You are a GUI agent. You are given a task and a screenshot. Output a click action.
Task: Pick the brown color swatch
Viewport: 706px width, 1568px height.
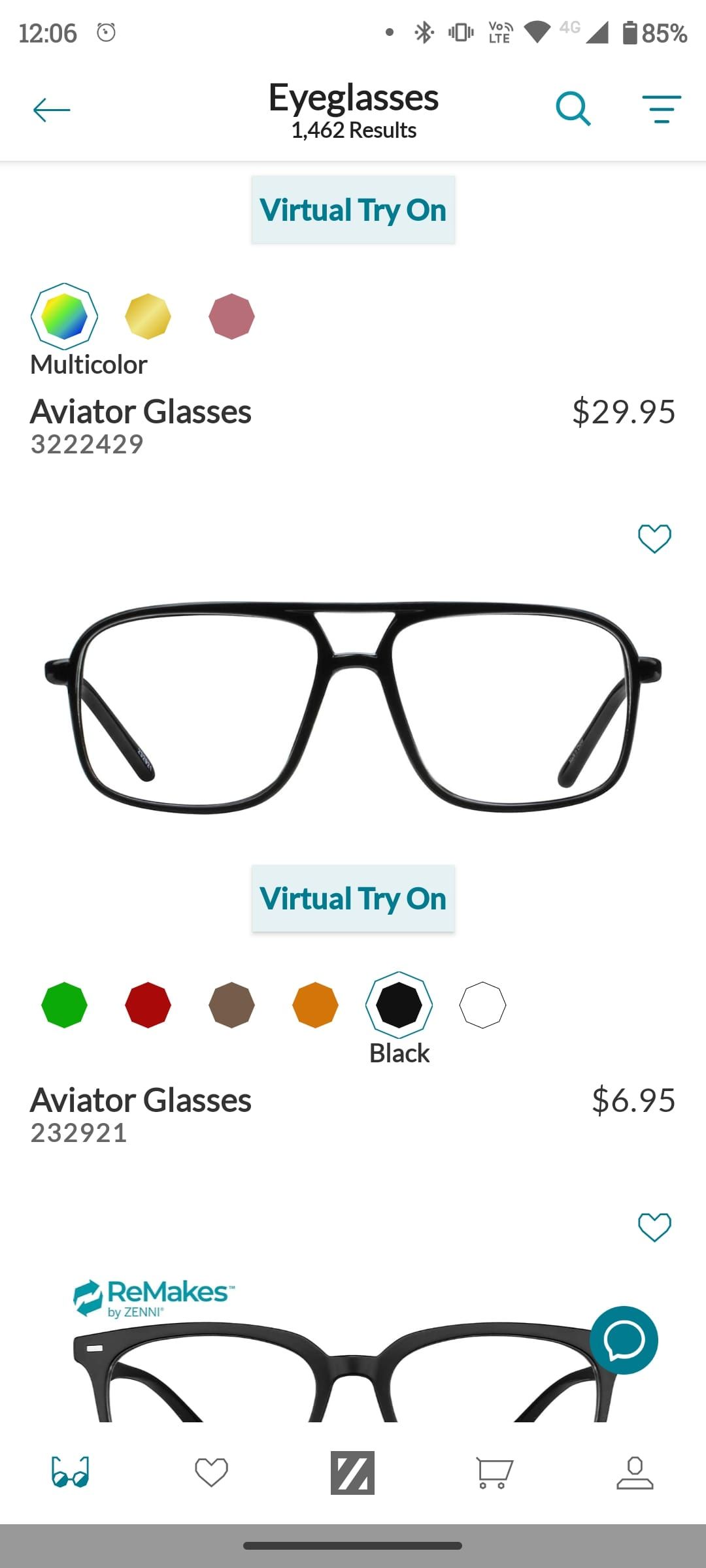[x=231, y=1005]
